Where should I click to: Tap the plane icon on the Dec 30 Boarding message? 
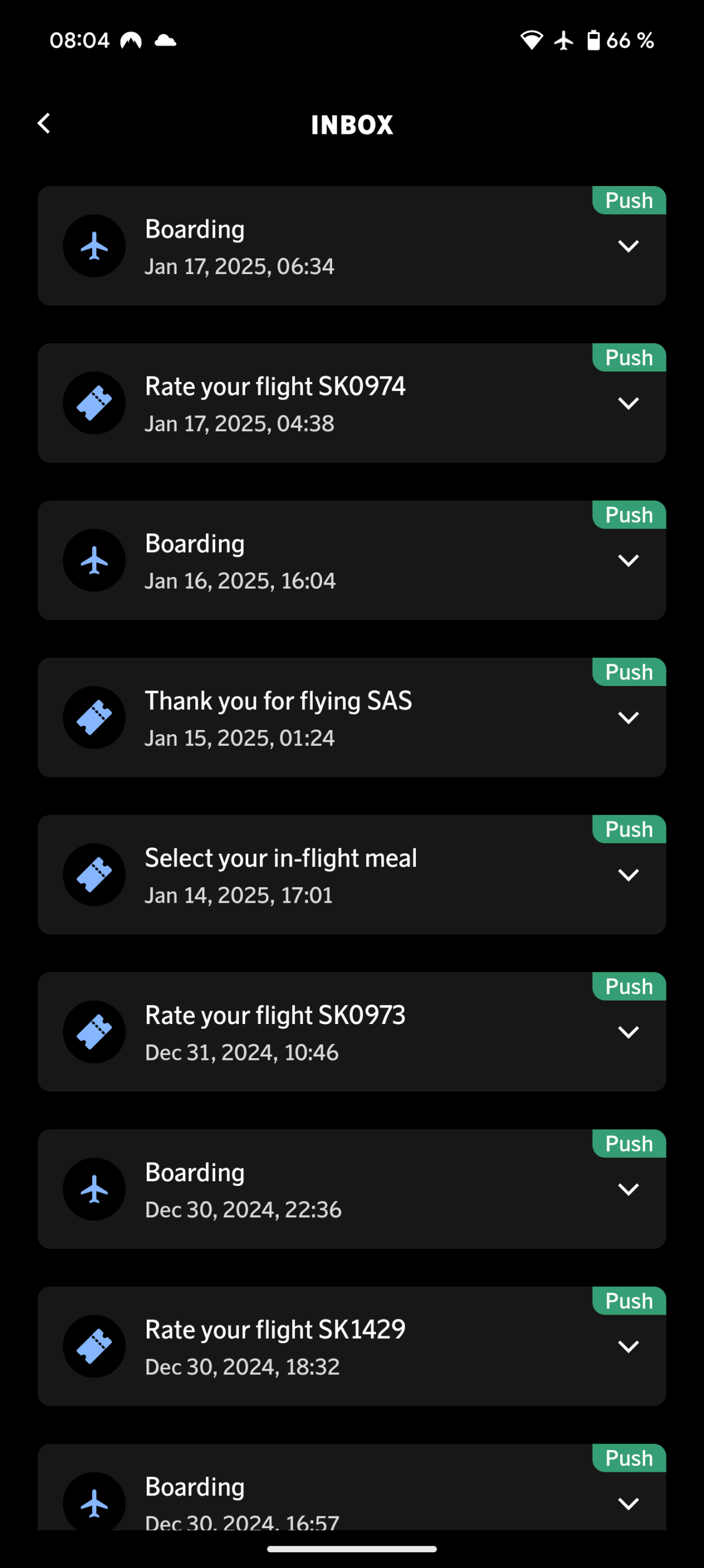pyautogui.click(x=95, y=1189)
